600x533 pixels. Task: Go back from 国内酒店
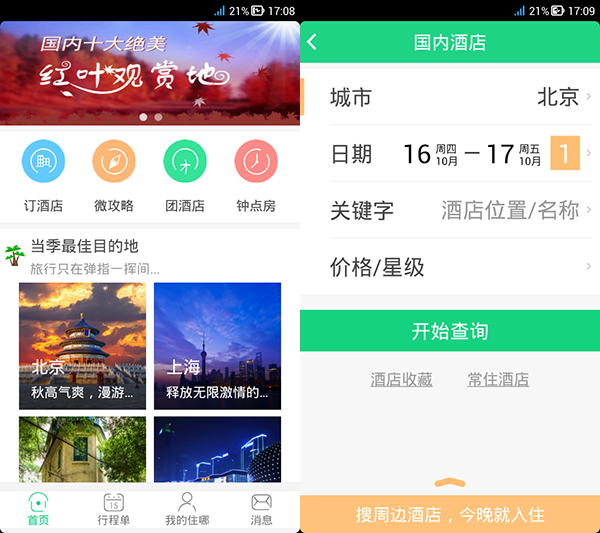click(x=313, y=42)
